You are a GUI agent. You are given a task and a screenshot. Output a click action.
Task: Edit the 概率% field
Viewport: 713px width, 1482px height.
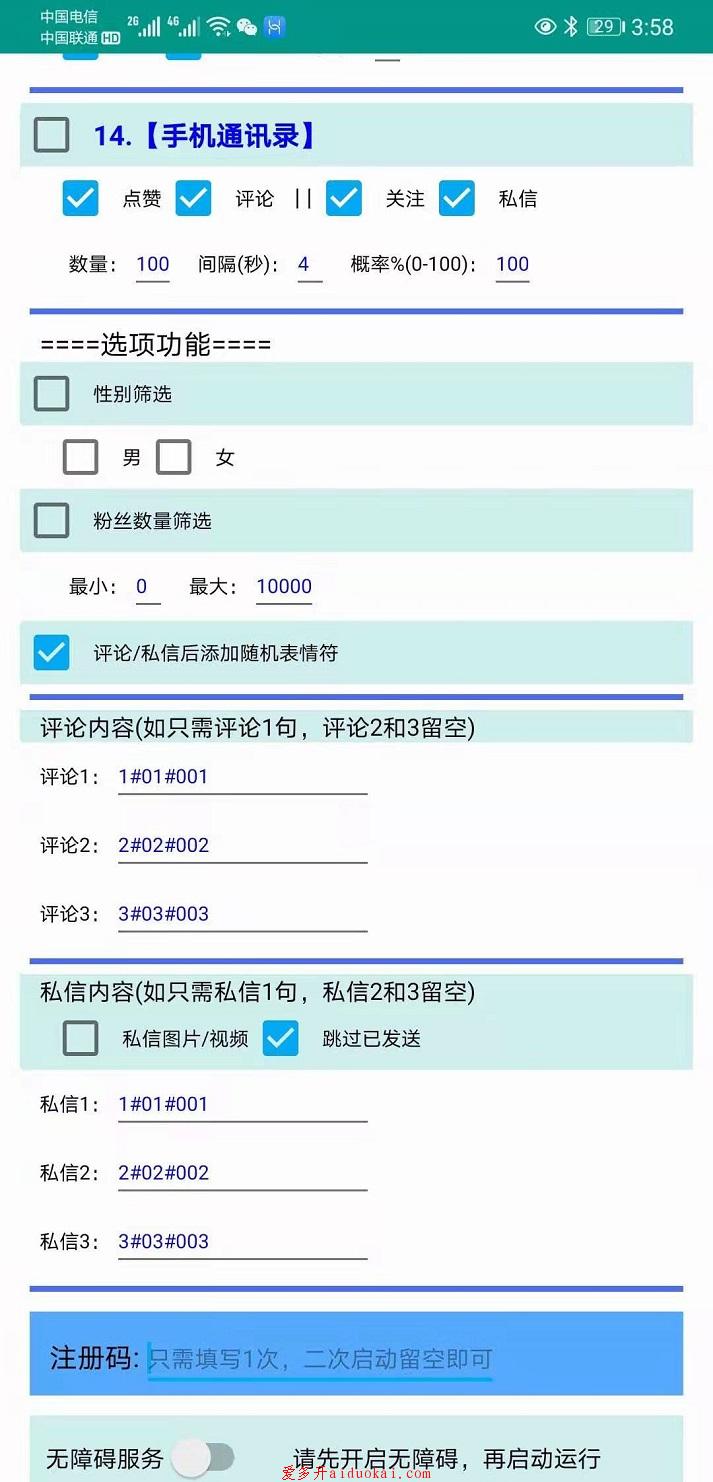[x=513, y=265]
